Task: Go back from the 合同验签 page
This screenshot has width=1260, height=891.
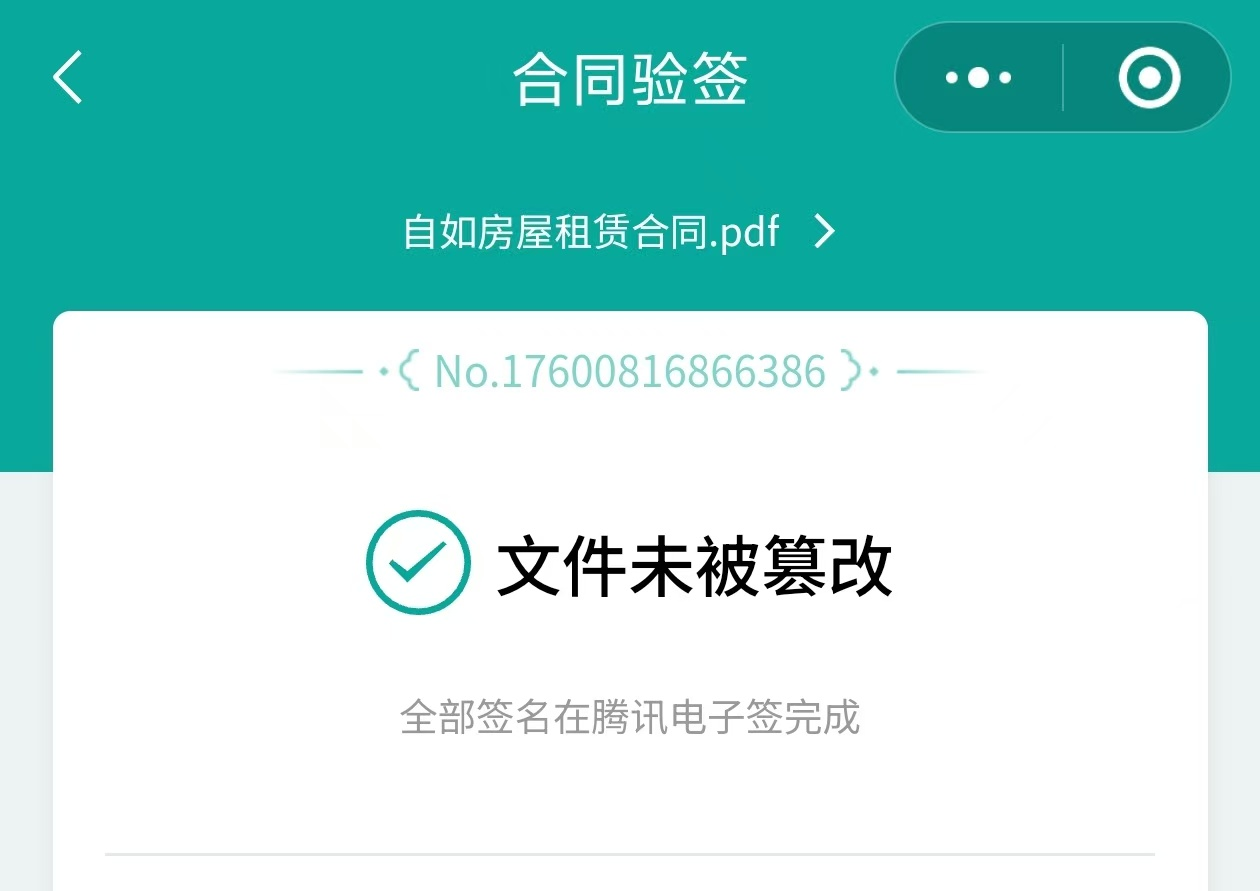Action: click(x=67, y=77)
